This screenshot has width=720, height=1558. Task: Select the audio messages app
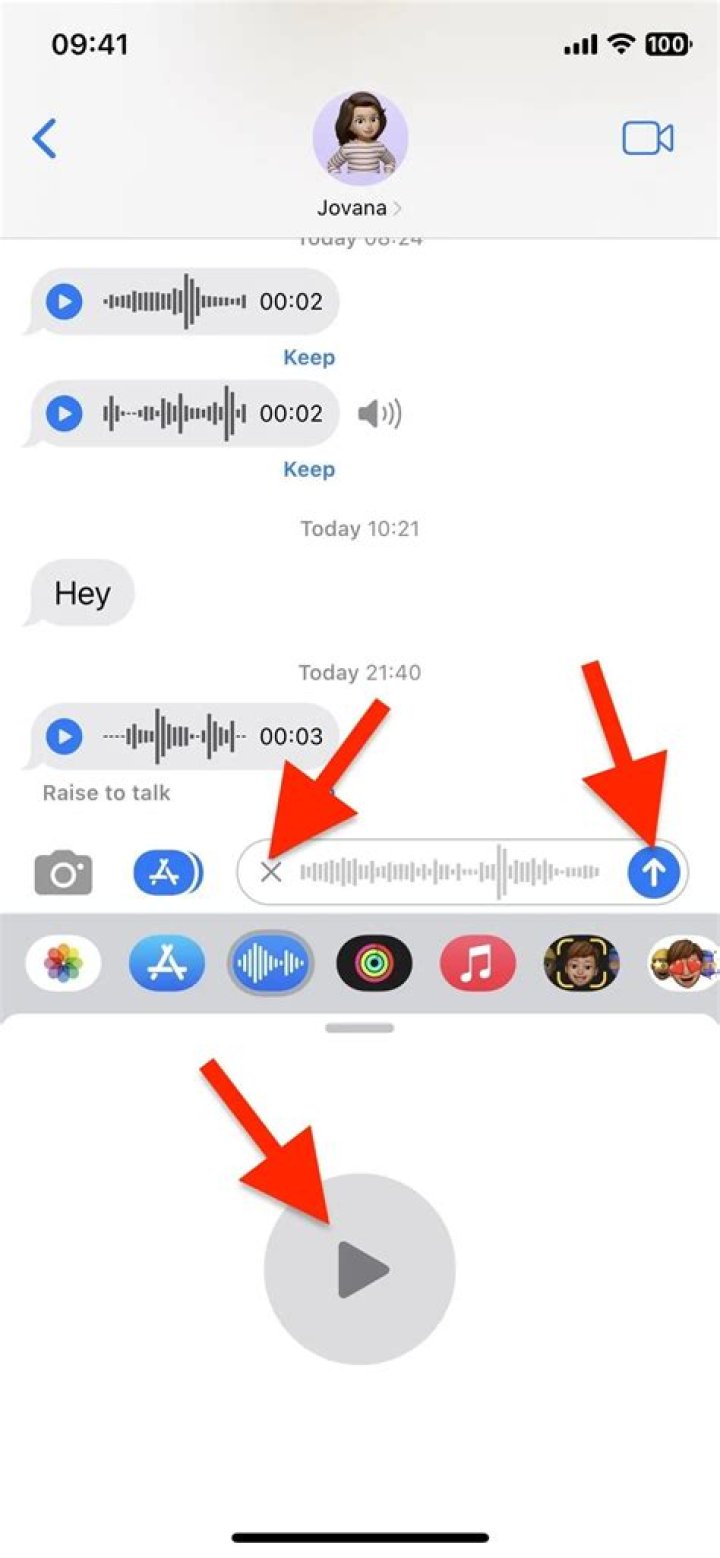click(x=270, y=964)
